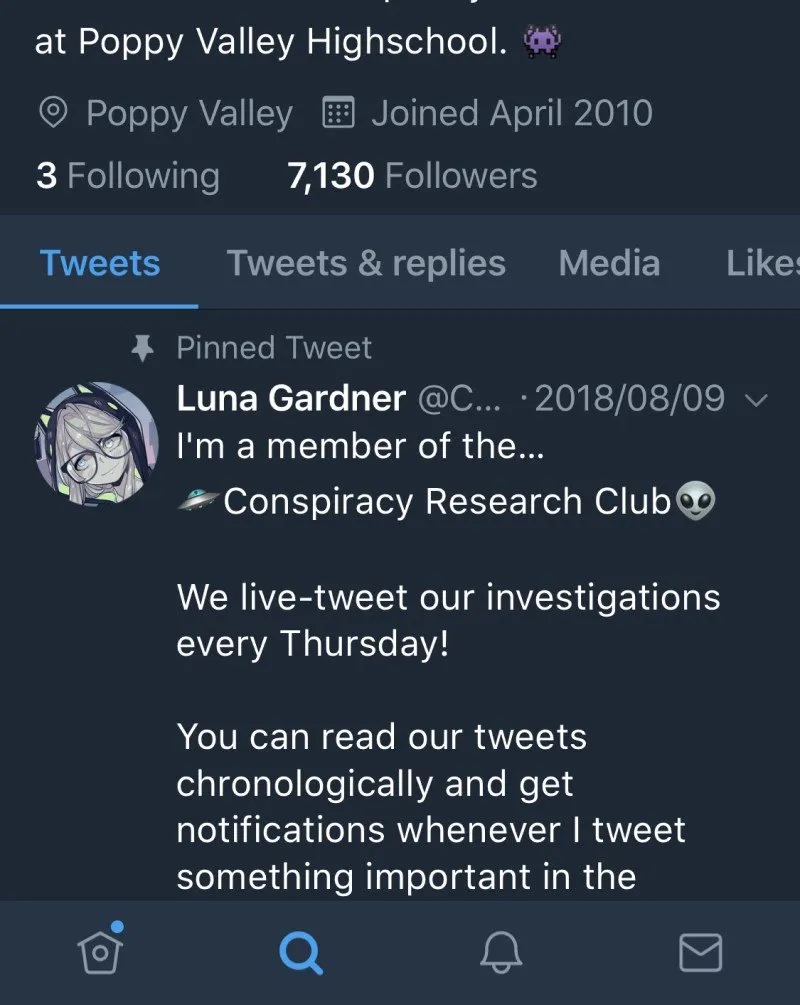The image size is (800, 1005).
Task: Open the 7,130 Followers list
Action: click(x=412, y=176)
